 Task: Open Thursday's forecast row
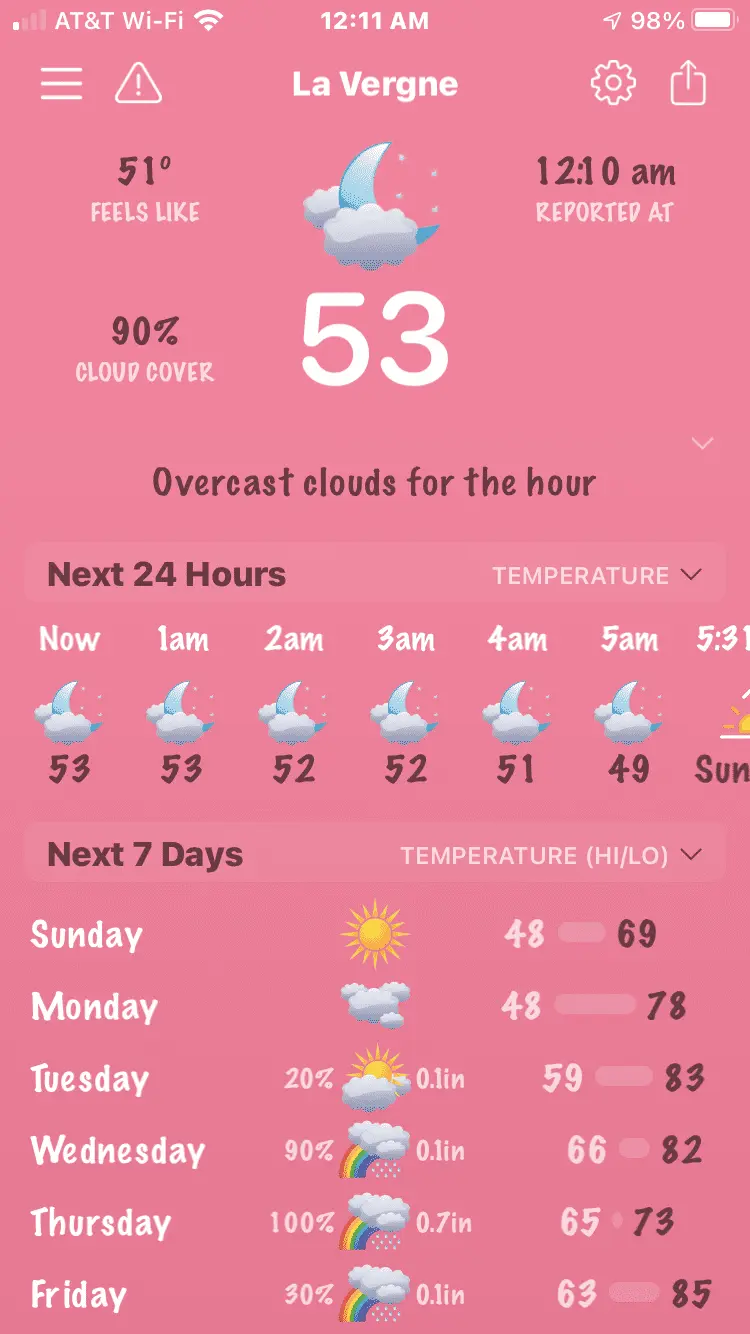pos(375,1222)
